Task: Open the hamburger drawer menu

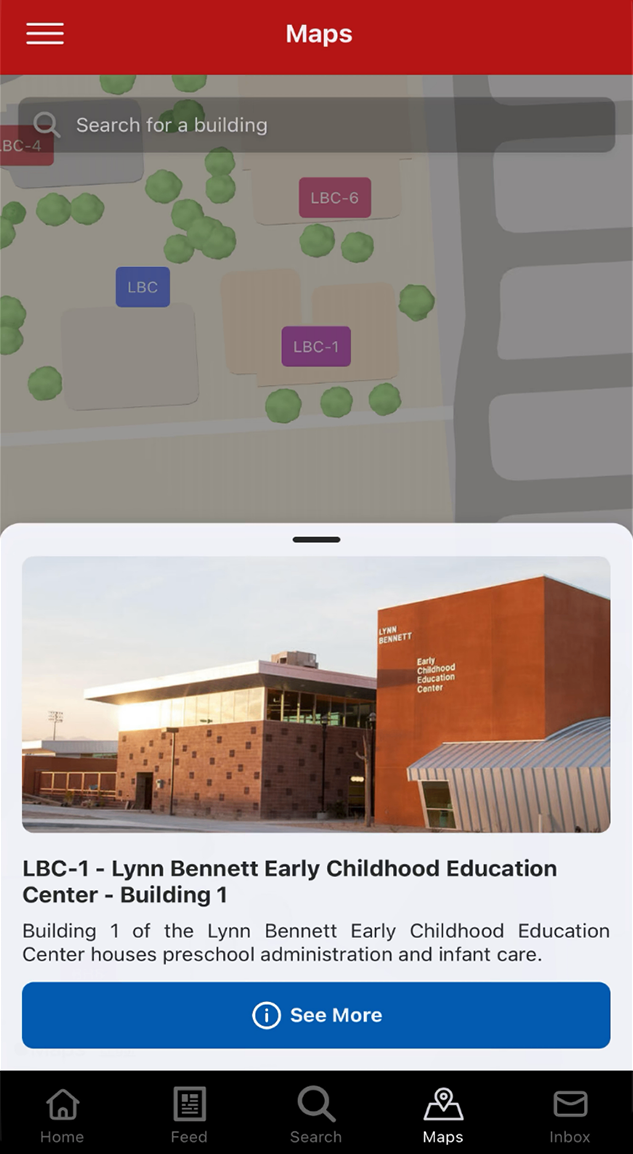Action: click(x=45, y=34)
